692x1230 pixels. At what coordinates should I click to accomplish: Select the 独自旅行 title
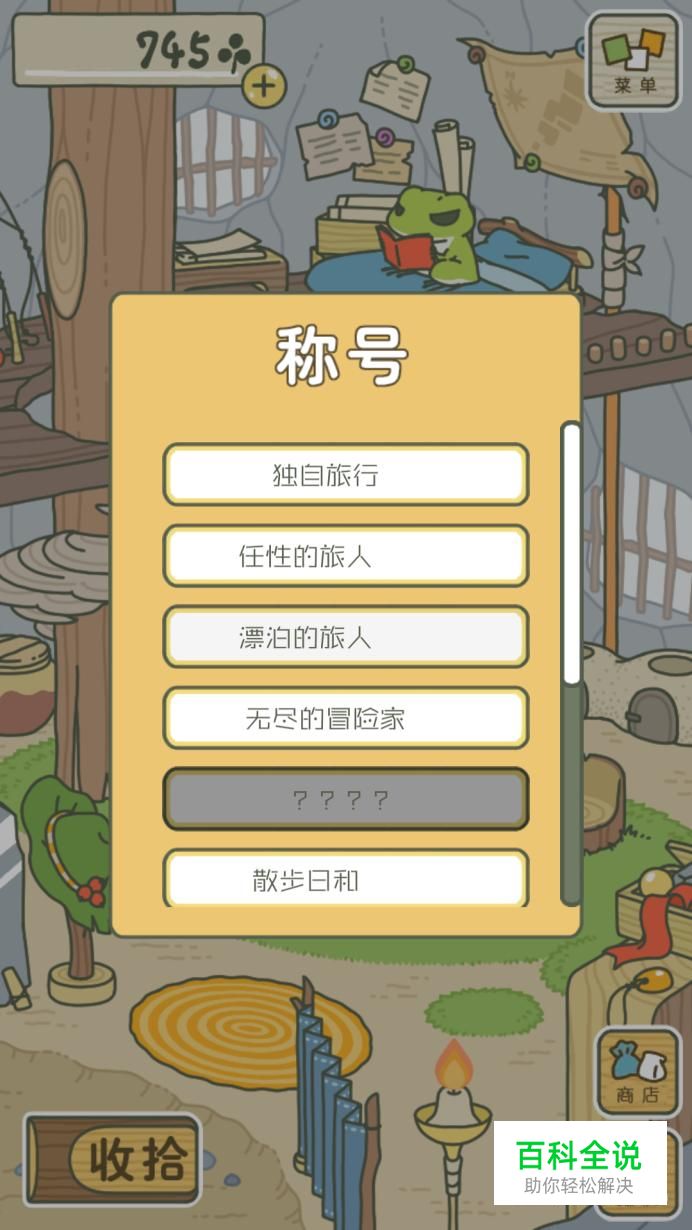pos(345,474)
